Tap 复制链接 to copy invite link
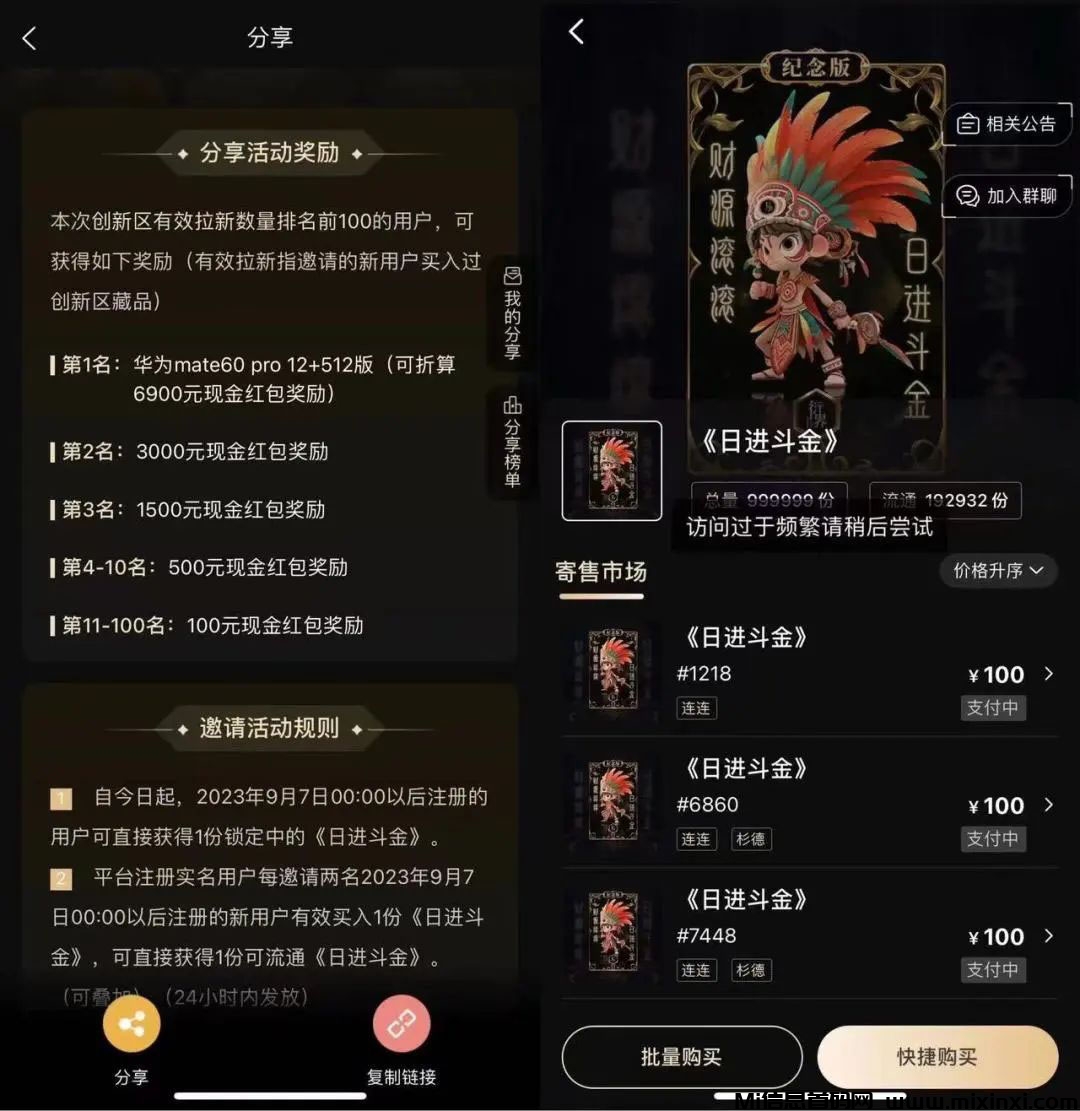This screenshot has width=1080, height=1111. 401,1025
